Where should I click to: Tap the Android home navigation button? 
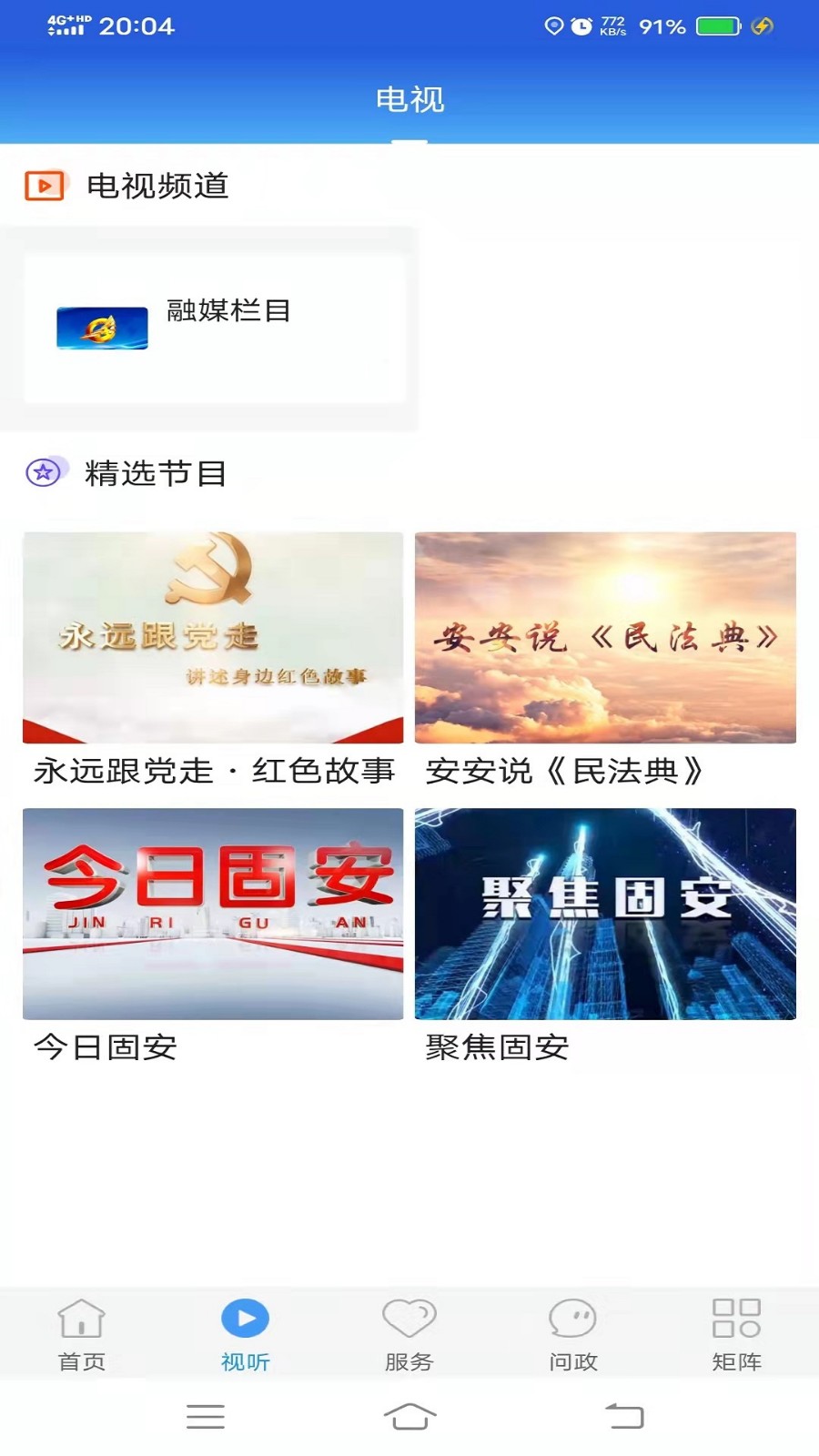[409, 1417]
